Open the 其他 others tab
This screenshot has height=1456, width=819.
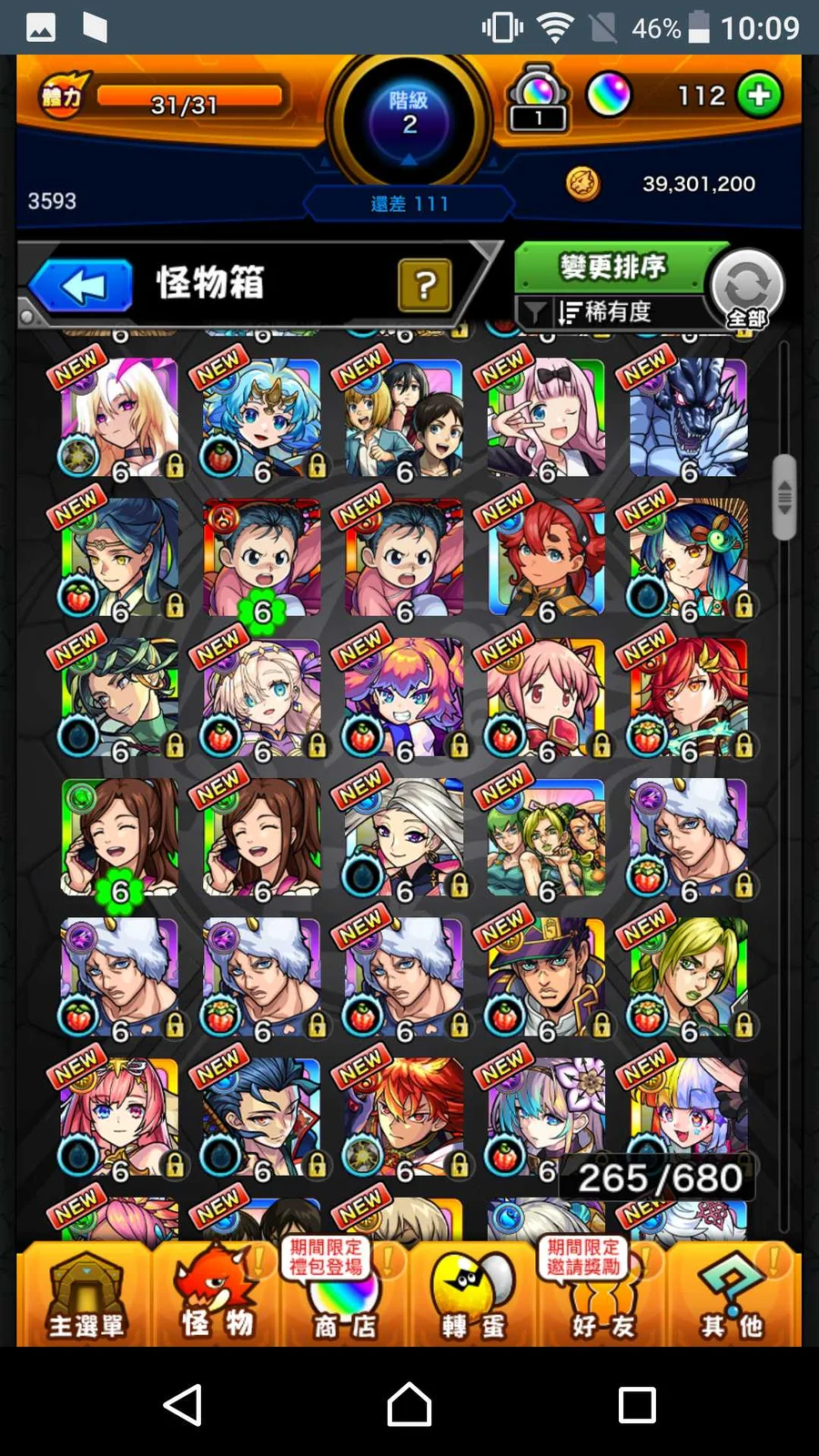pyautogui.click(x=732, y=1294)
